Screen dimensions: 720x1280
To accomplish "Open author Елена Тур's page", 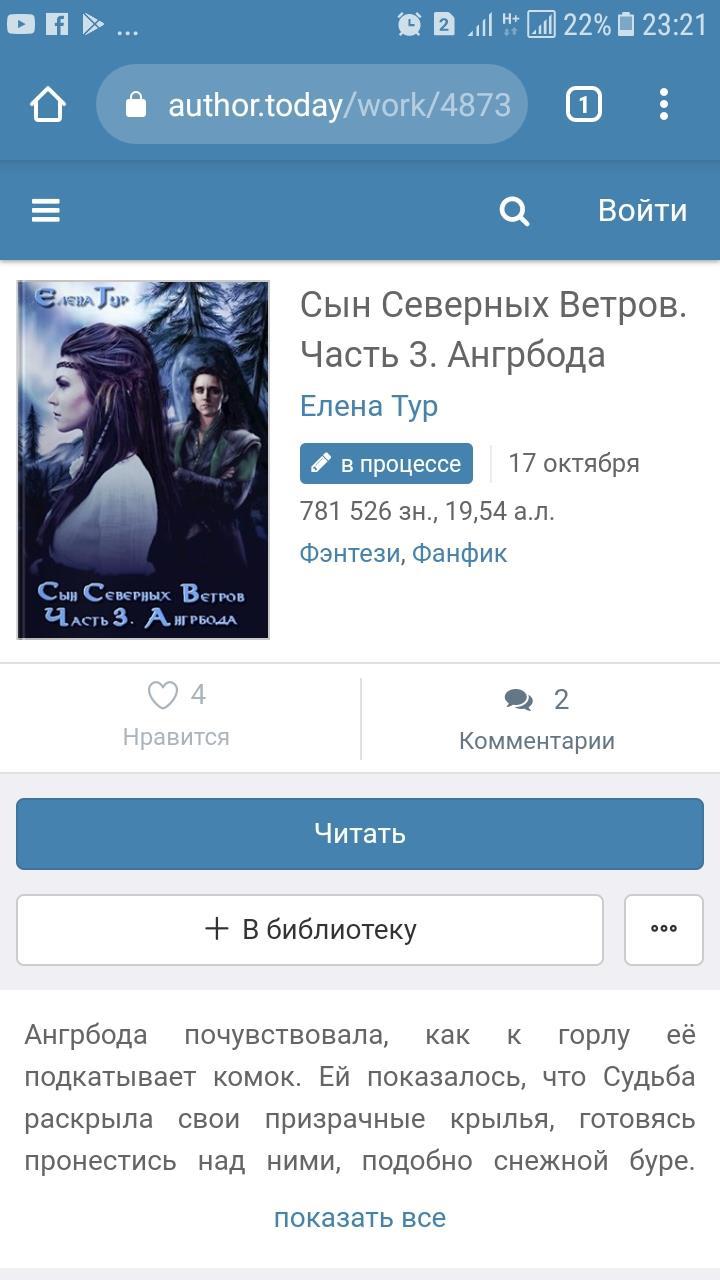I will [369, 406].
